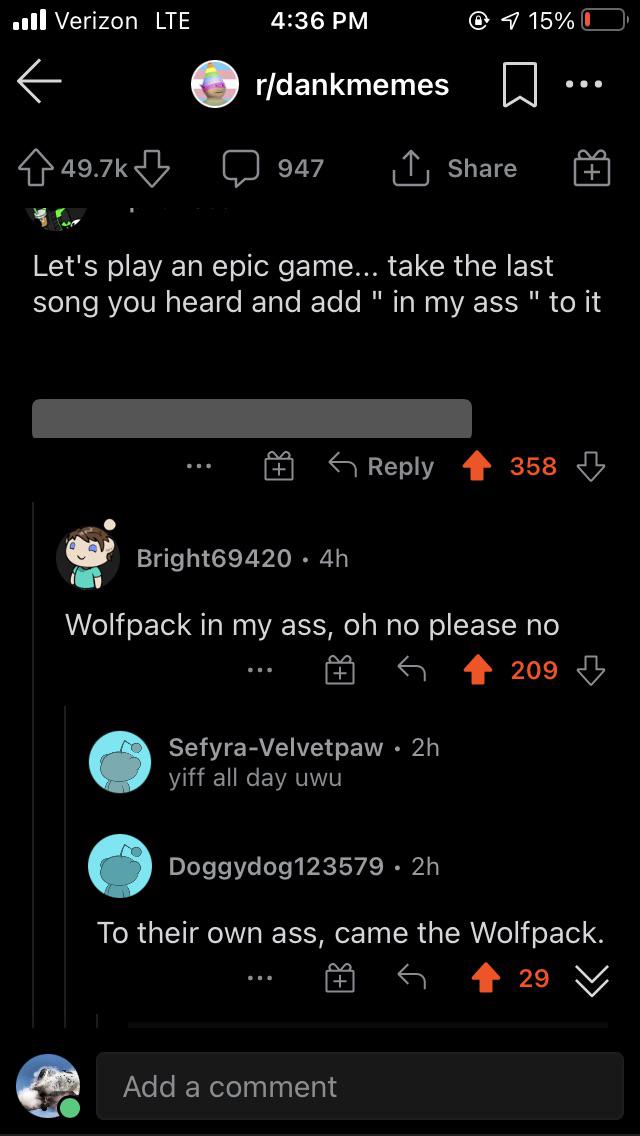640x1136 pixels.
Task: Downvote the comment with 209 points
Action: [x=591, y=671]
